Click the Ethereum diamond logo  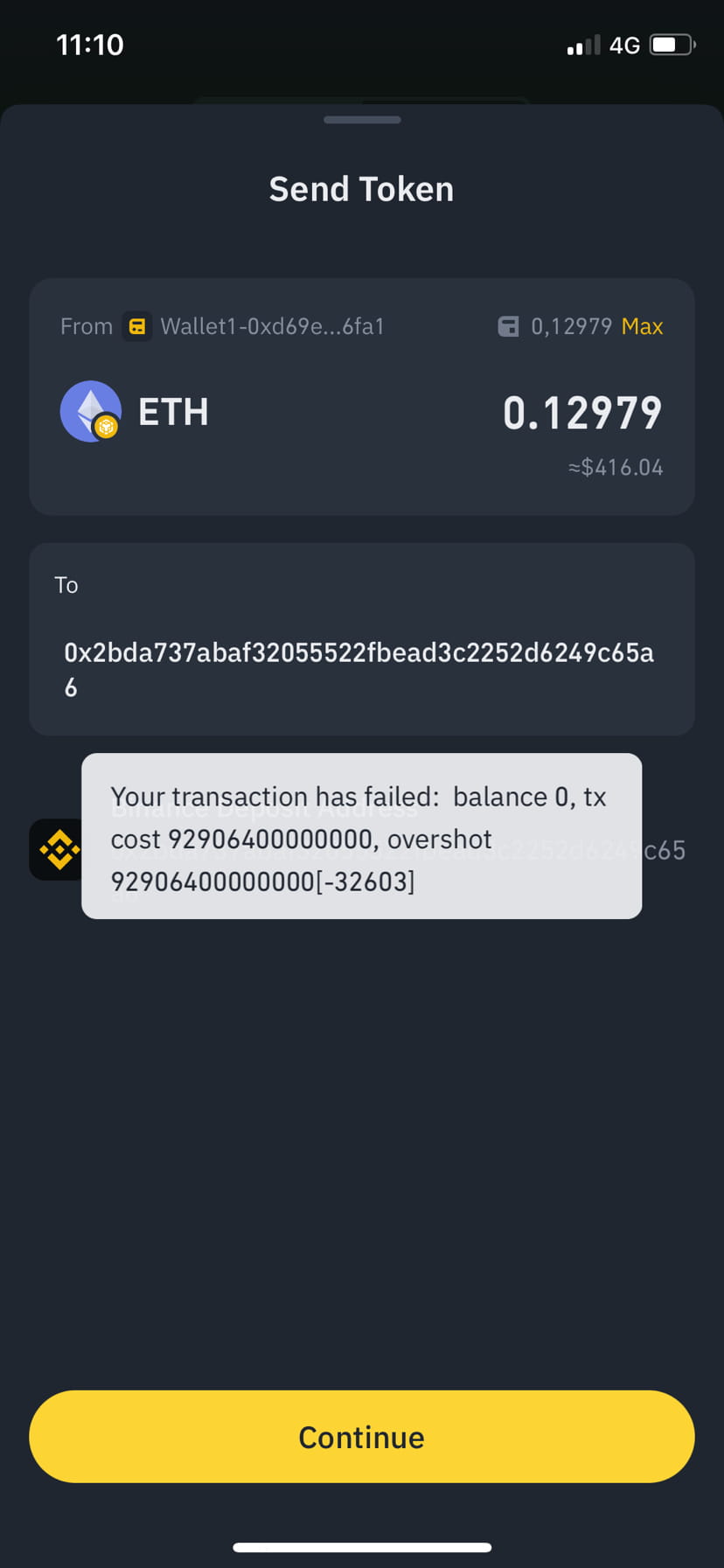(x=87, y=407)
